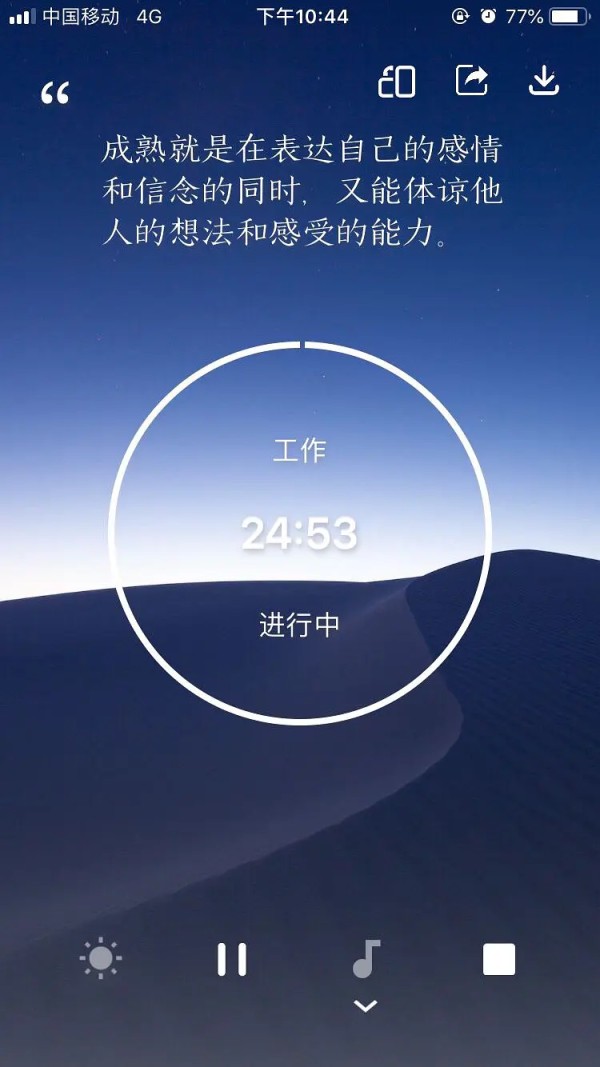This screenshot has height=1067, width=600.
Task: Expand the chevron below the music icon
Action: [366, 1005]
